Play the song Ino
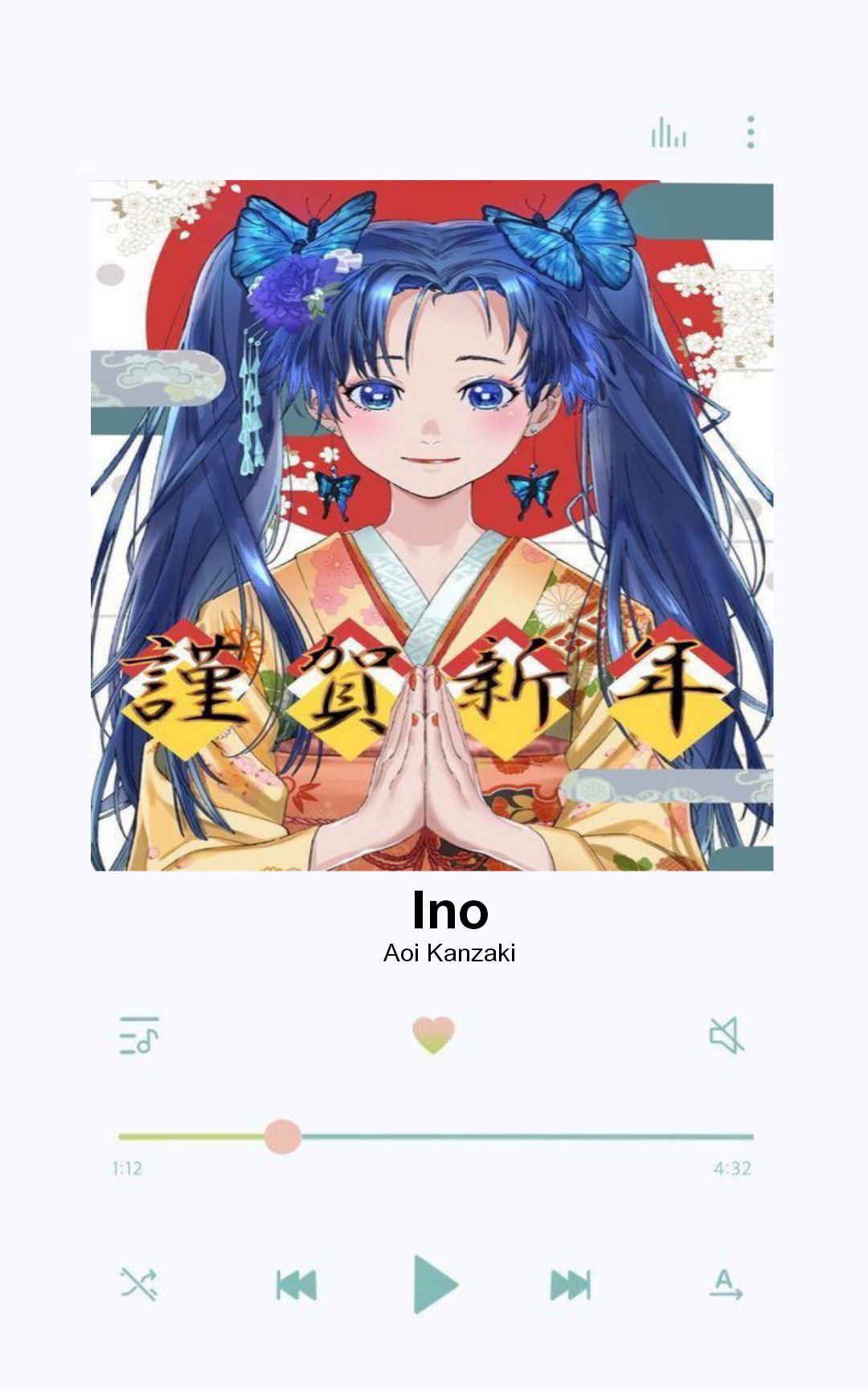The height and width of the screenshot is (1389, 868). coord(435,1284)
